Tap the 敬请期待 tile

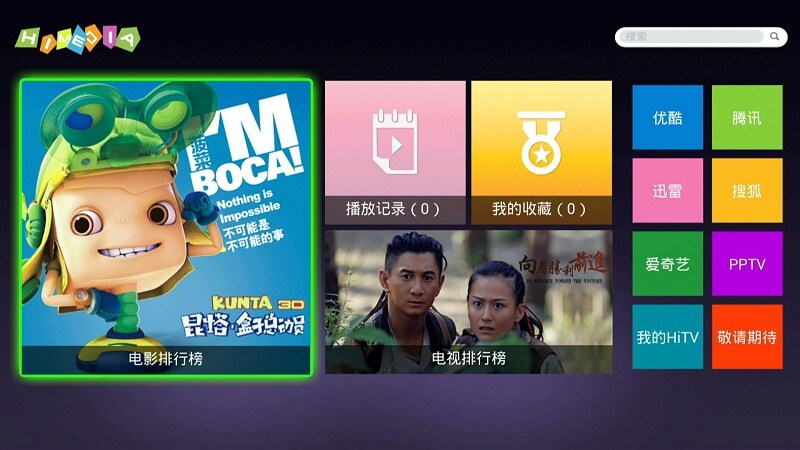(x=747, y=337)
